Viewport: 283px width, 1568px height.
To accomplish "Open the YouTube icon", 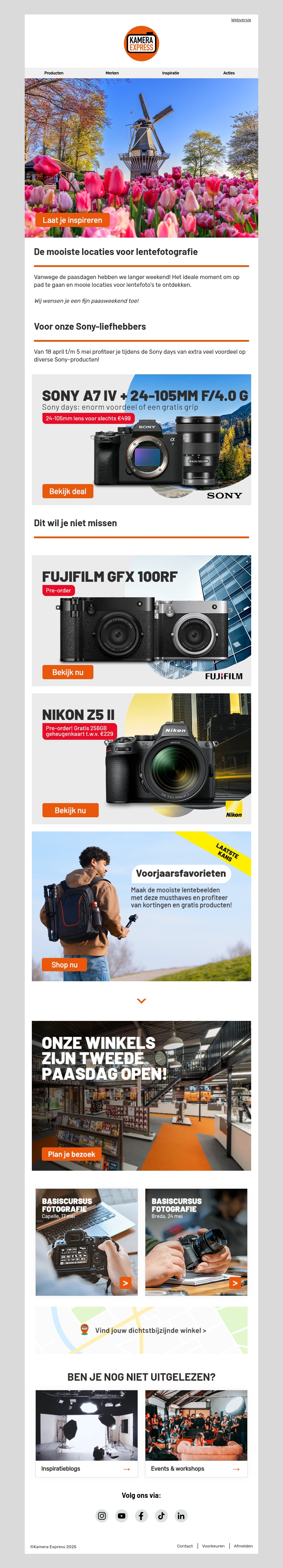I will [122, 1516].
